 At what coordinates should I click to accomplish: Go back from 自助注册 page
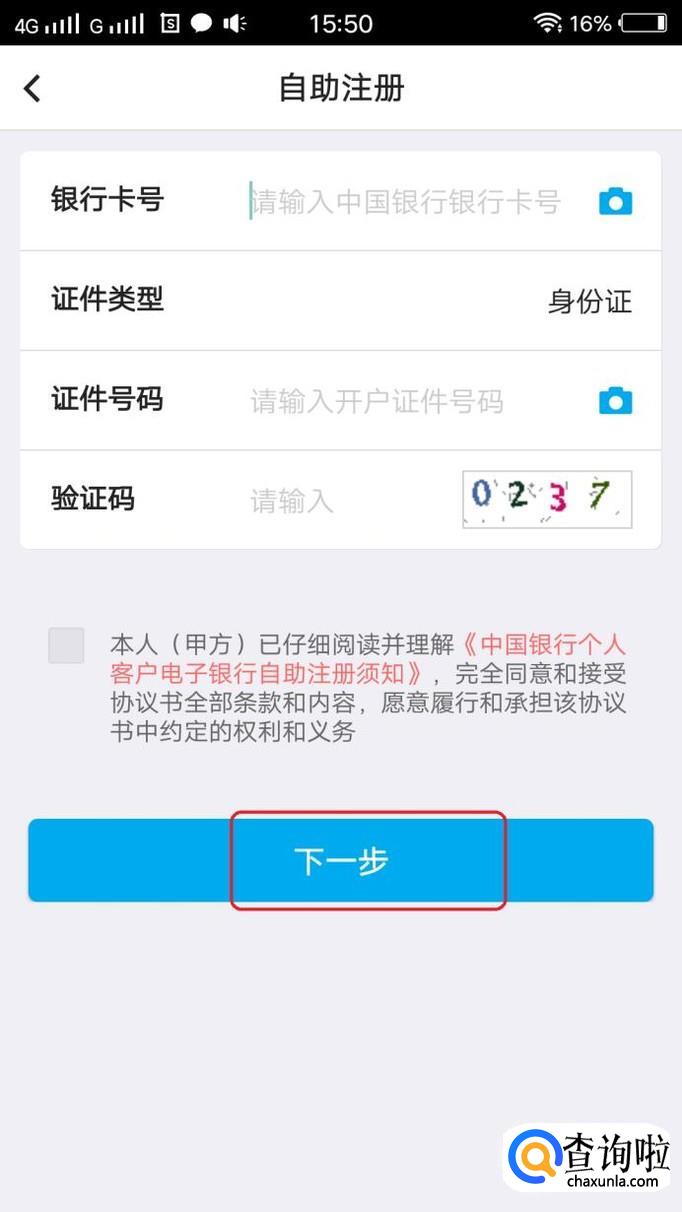click(32, 88)
